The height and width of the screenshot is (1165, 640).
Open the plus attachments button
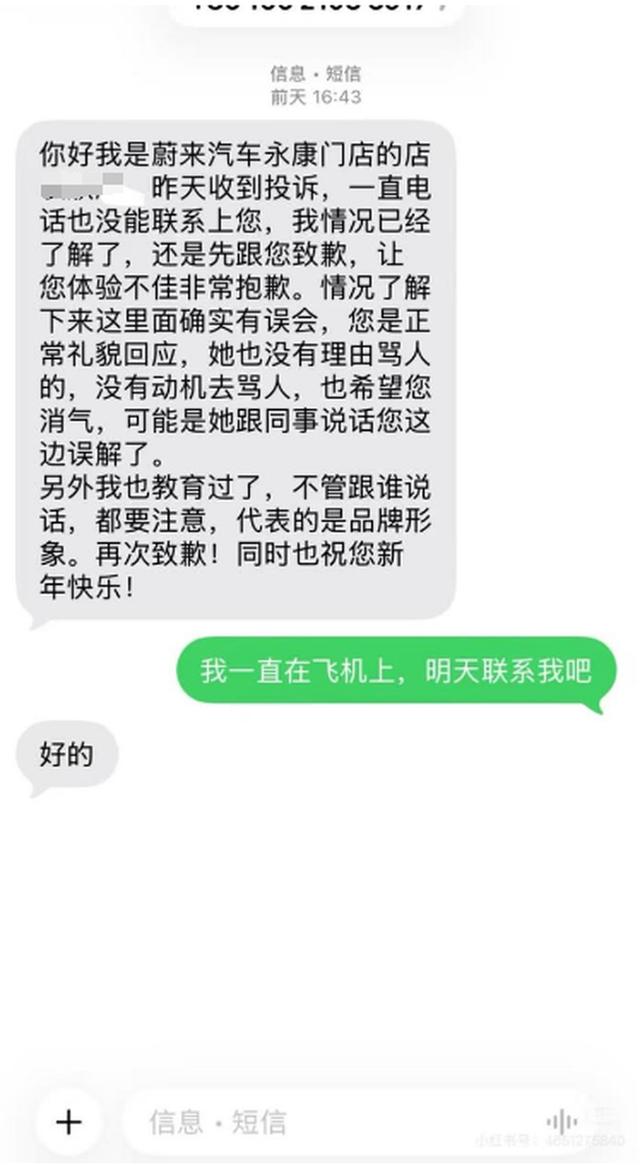tap(68, 1122)
